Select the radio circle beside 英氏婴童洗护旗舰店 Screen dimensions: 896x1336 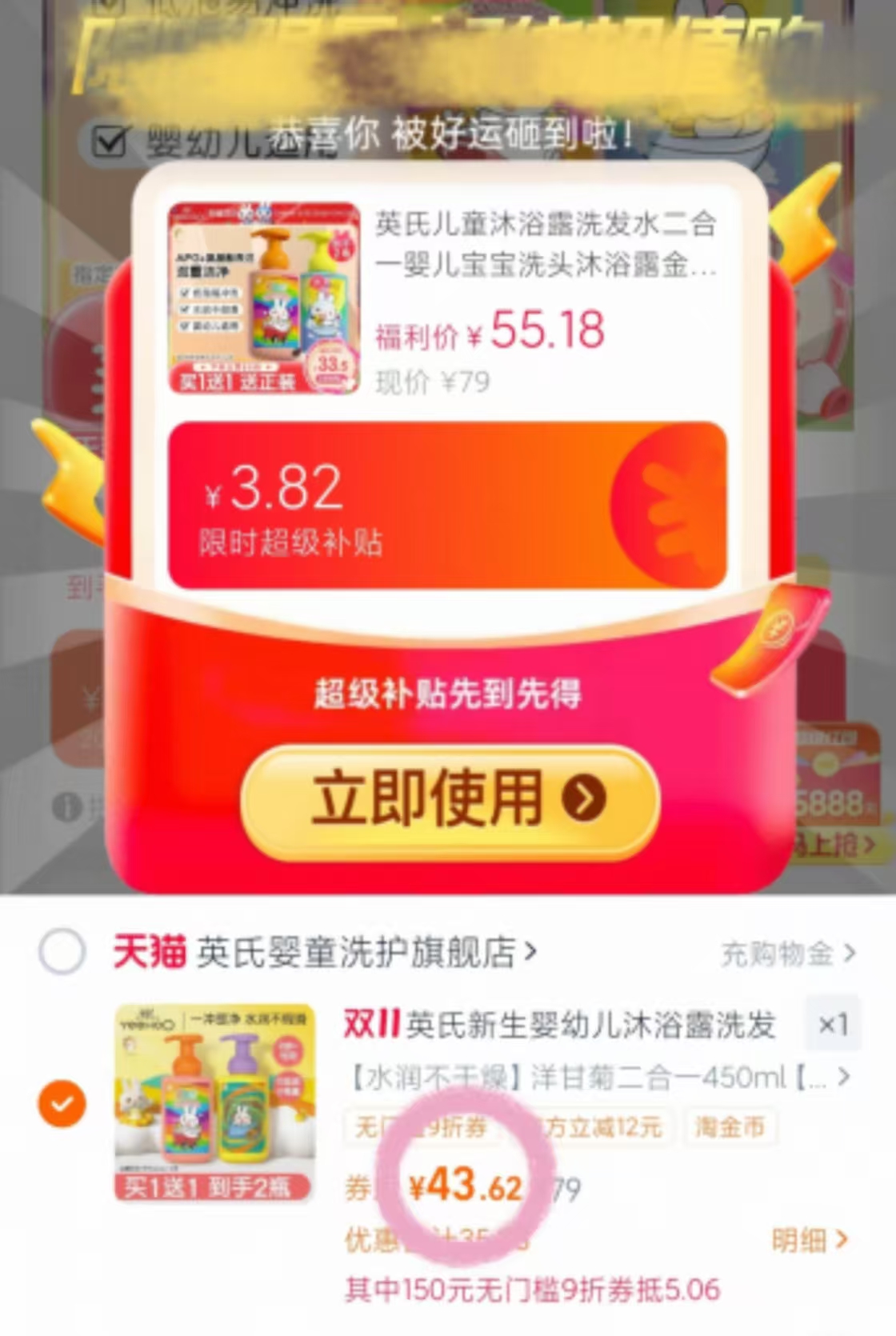[x=61, y=952]
